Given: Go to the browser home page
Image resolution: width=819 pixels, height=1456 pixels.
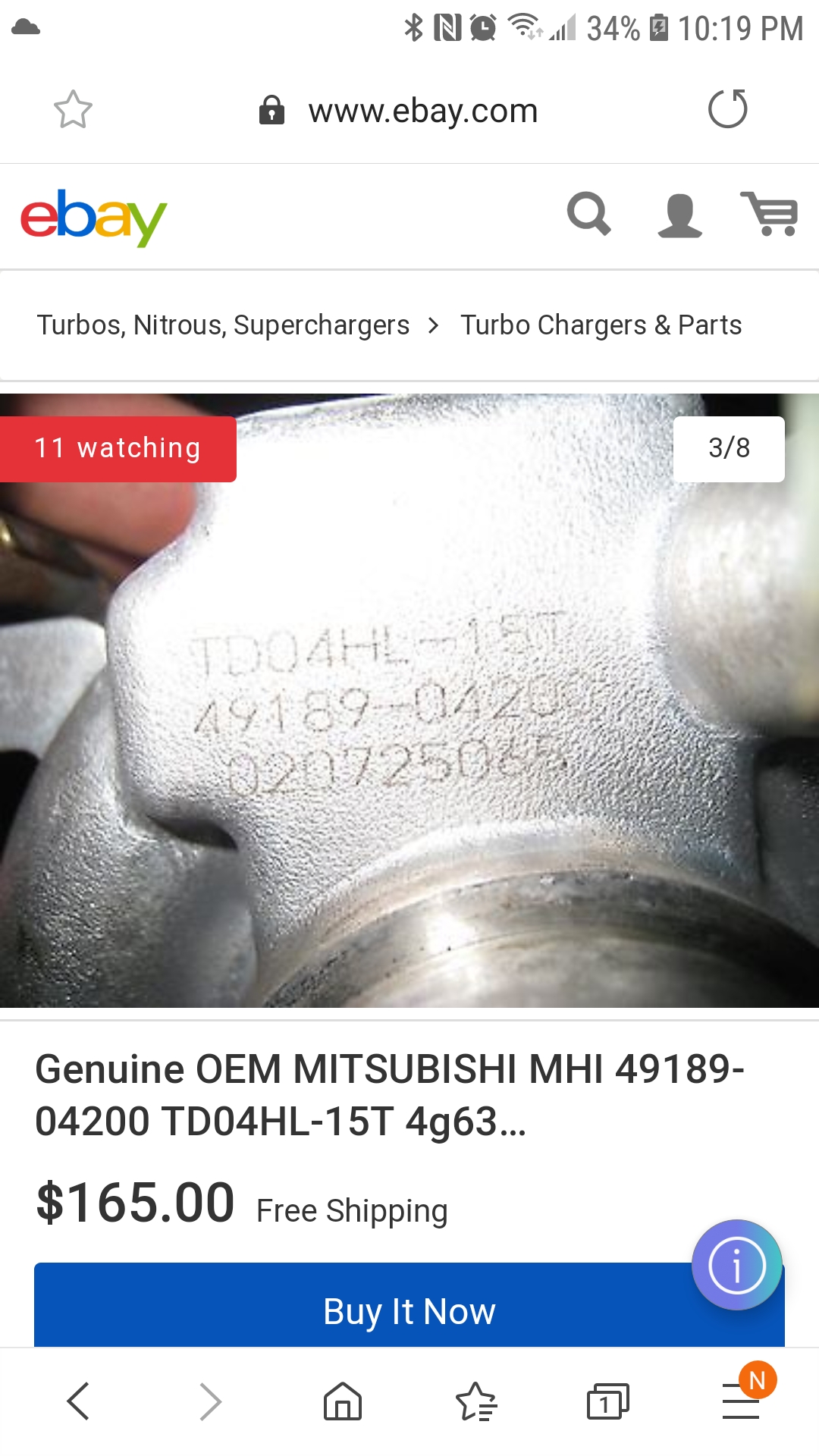Looking at the screenshot, I should coord(343,1401).
